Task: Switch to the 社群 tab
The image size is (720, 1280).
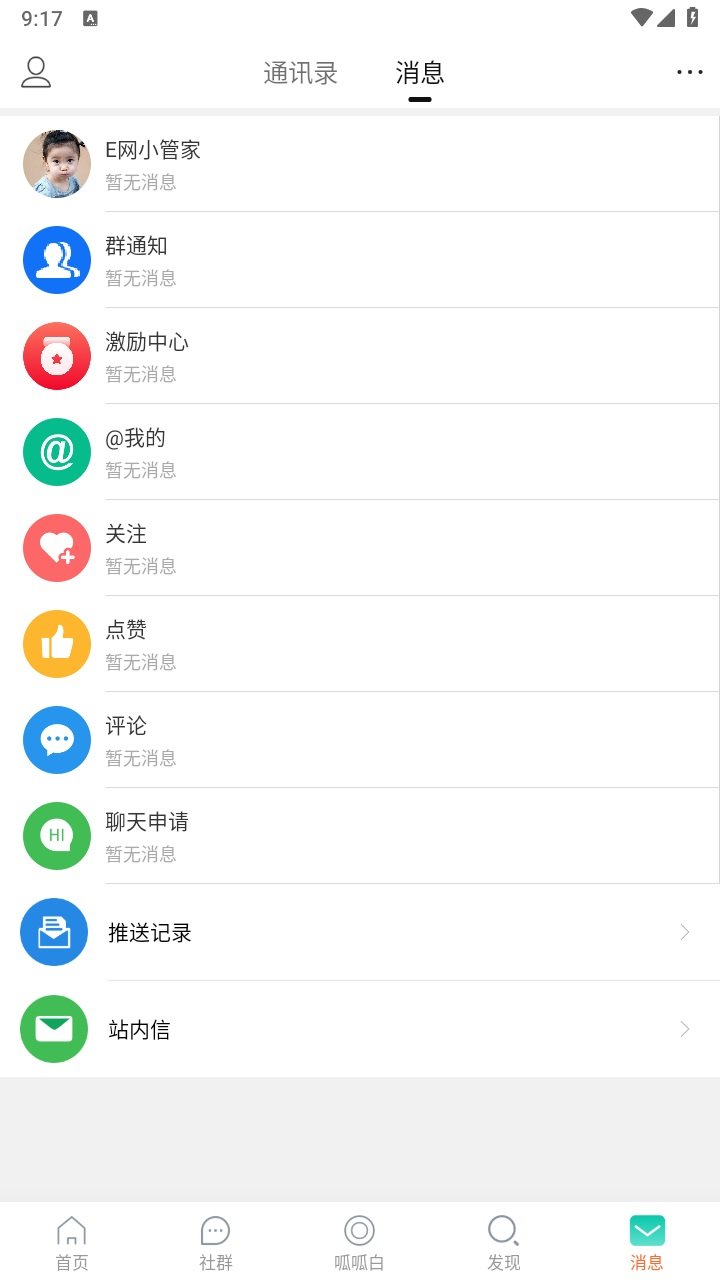Action: [x=216, y=1243]
